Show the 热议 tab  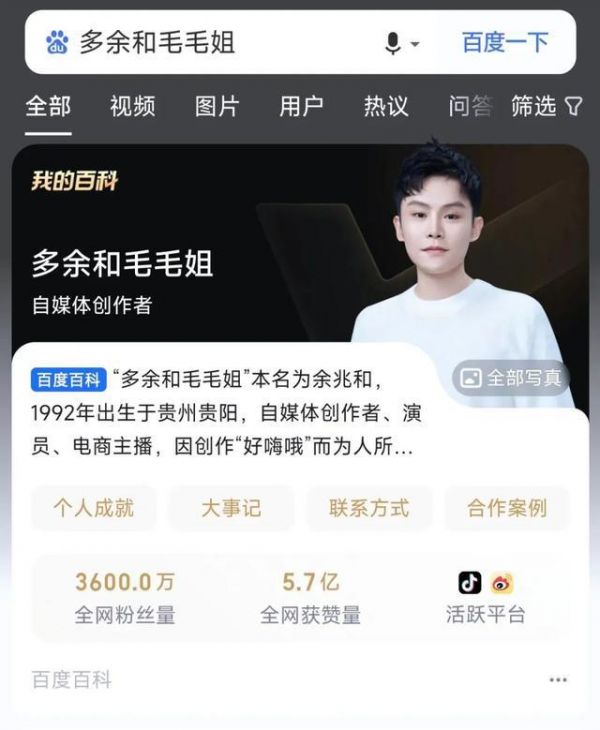pos(385,106)
